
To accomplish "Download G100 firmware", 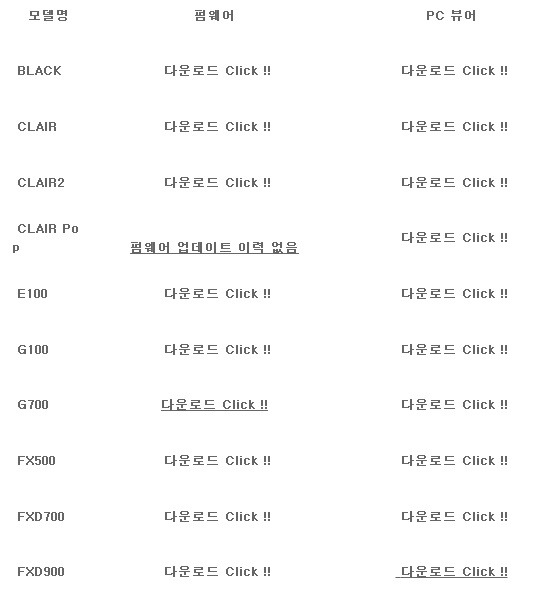I will click(x=217, y=350).
